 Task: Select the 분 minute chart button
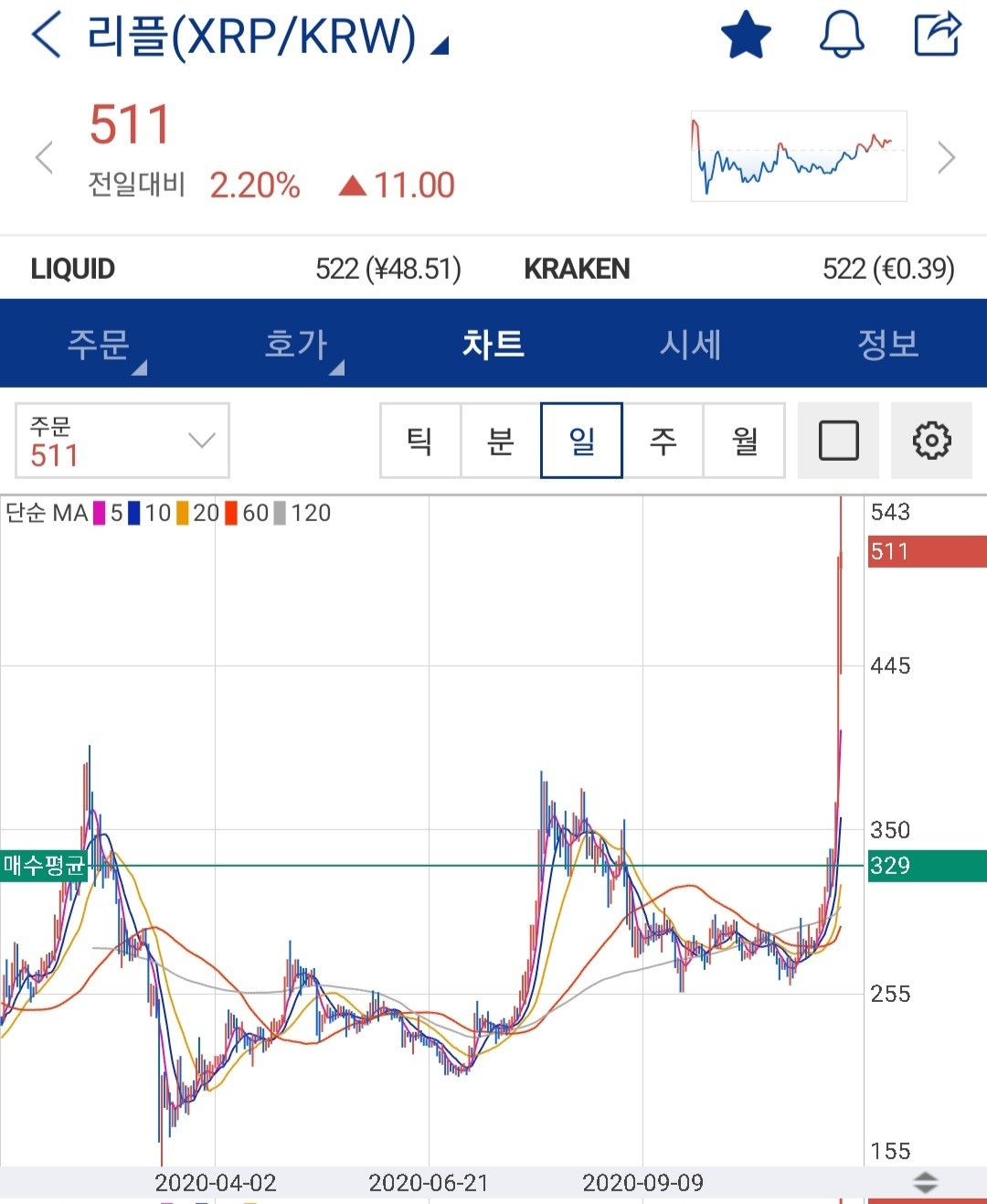point(500,441)
